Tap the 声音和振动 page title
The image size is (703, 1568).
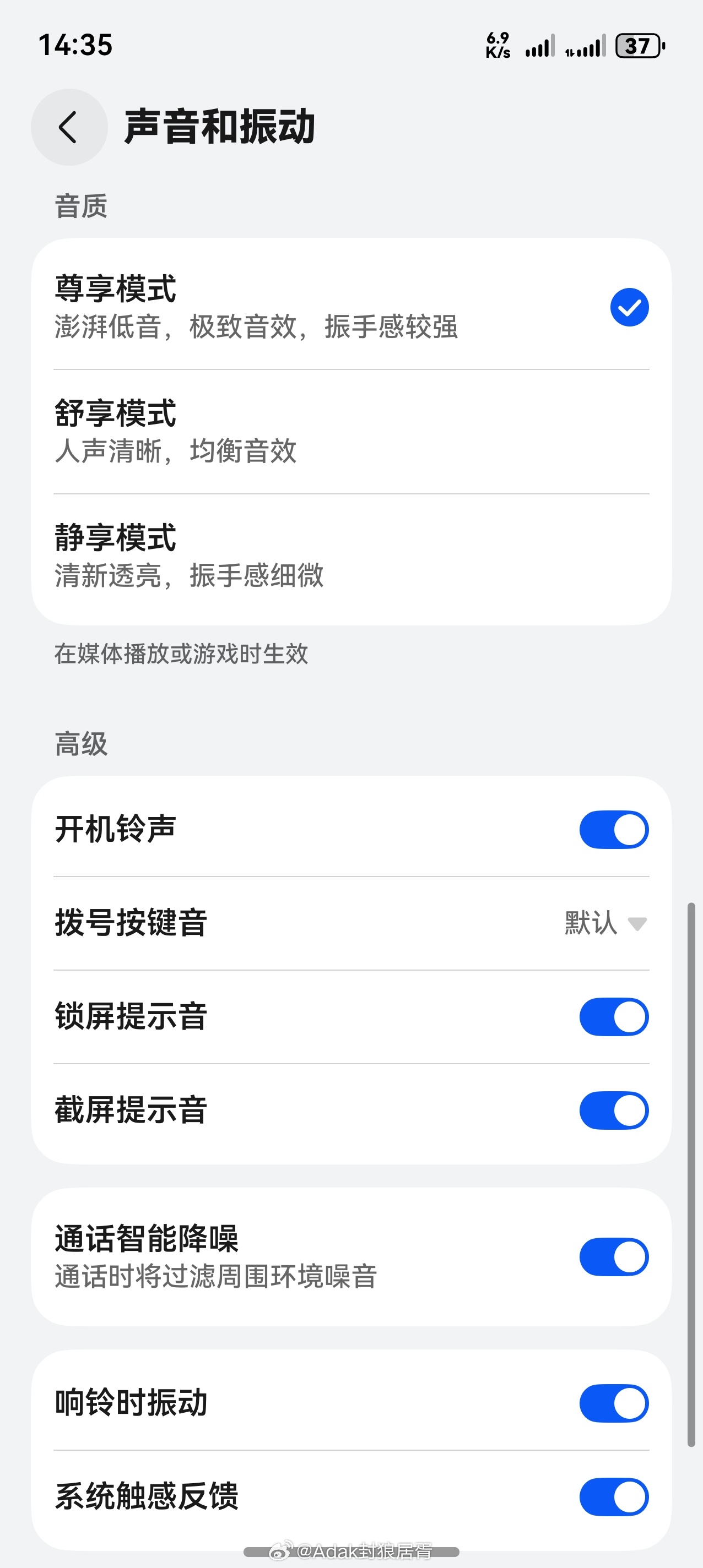(x=219, y=128)
